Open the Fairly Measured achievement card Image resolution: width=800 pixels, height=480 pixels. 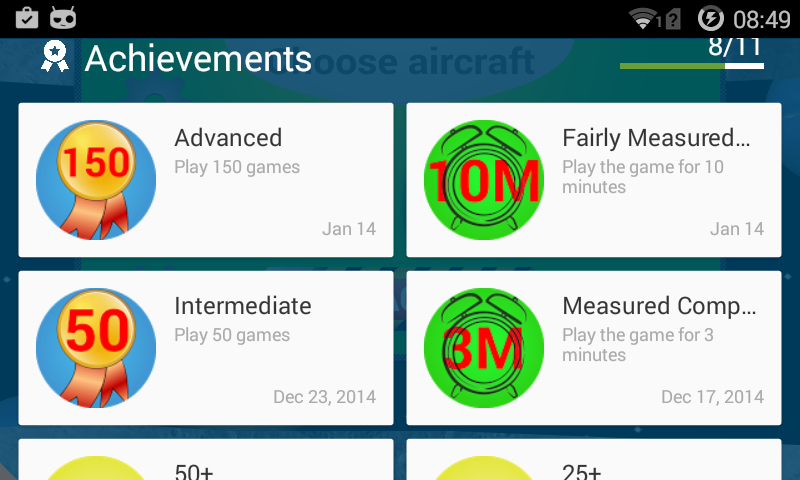[593, 180]
